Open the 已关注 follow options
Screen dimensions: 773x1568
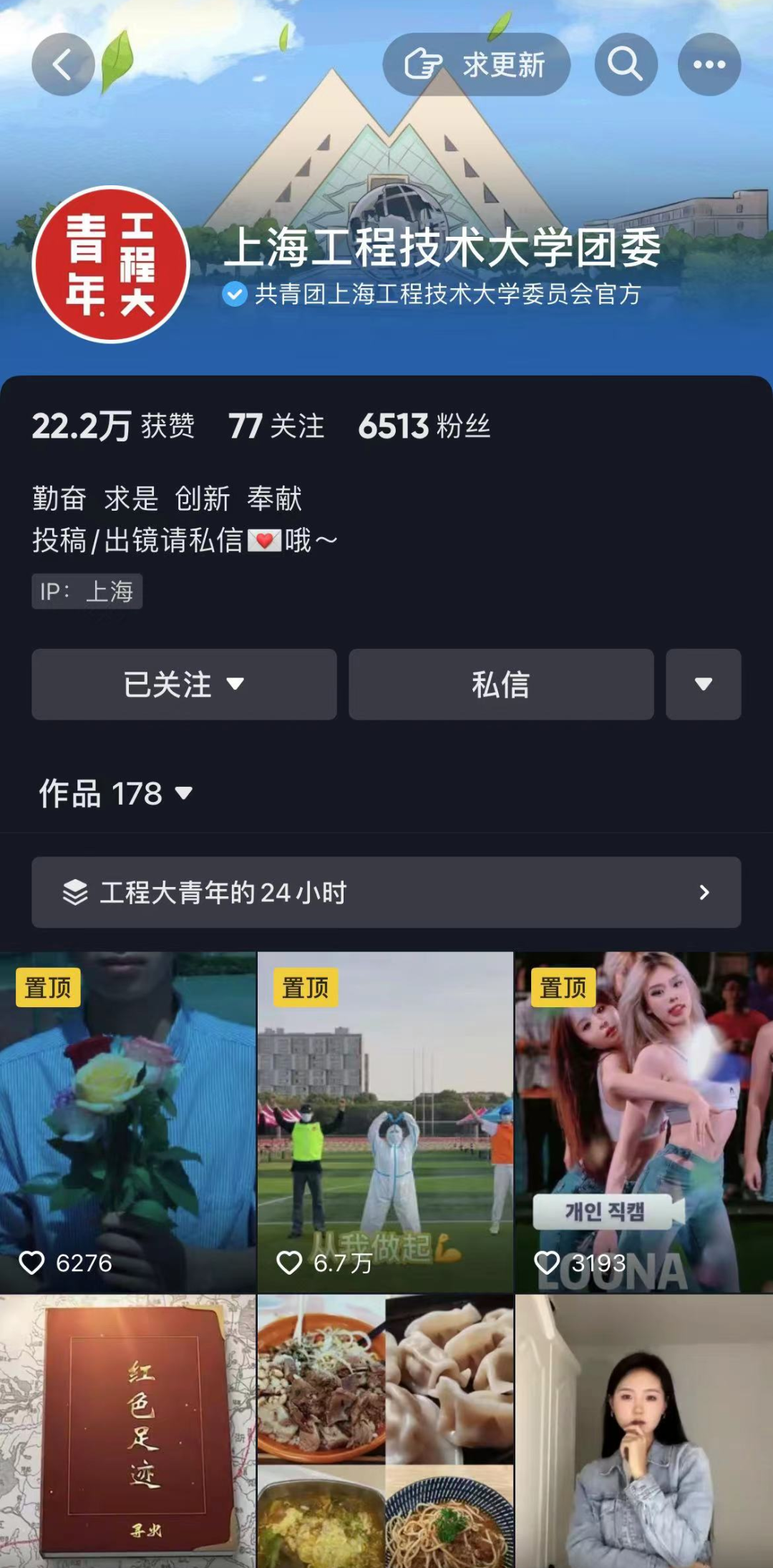pyautogui.click(x=184, y=685)
